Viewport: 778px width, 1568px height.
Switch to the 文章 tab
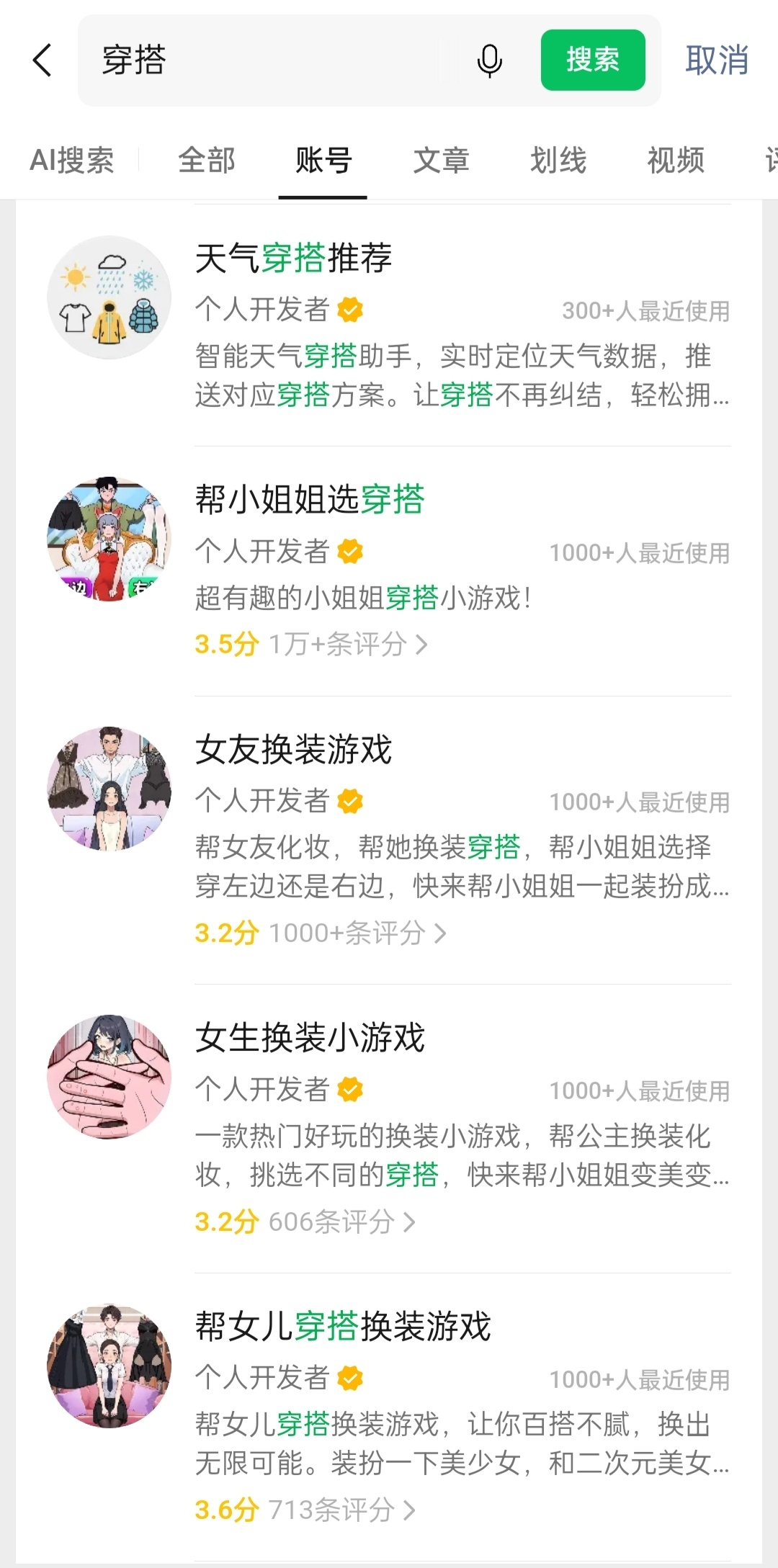pyautogui.click(x=440, y=160)
